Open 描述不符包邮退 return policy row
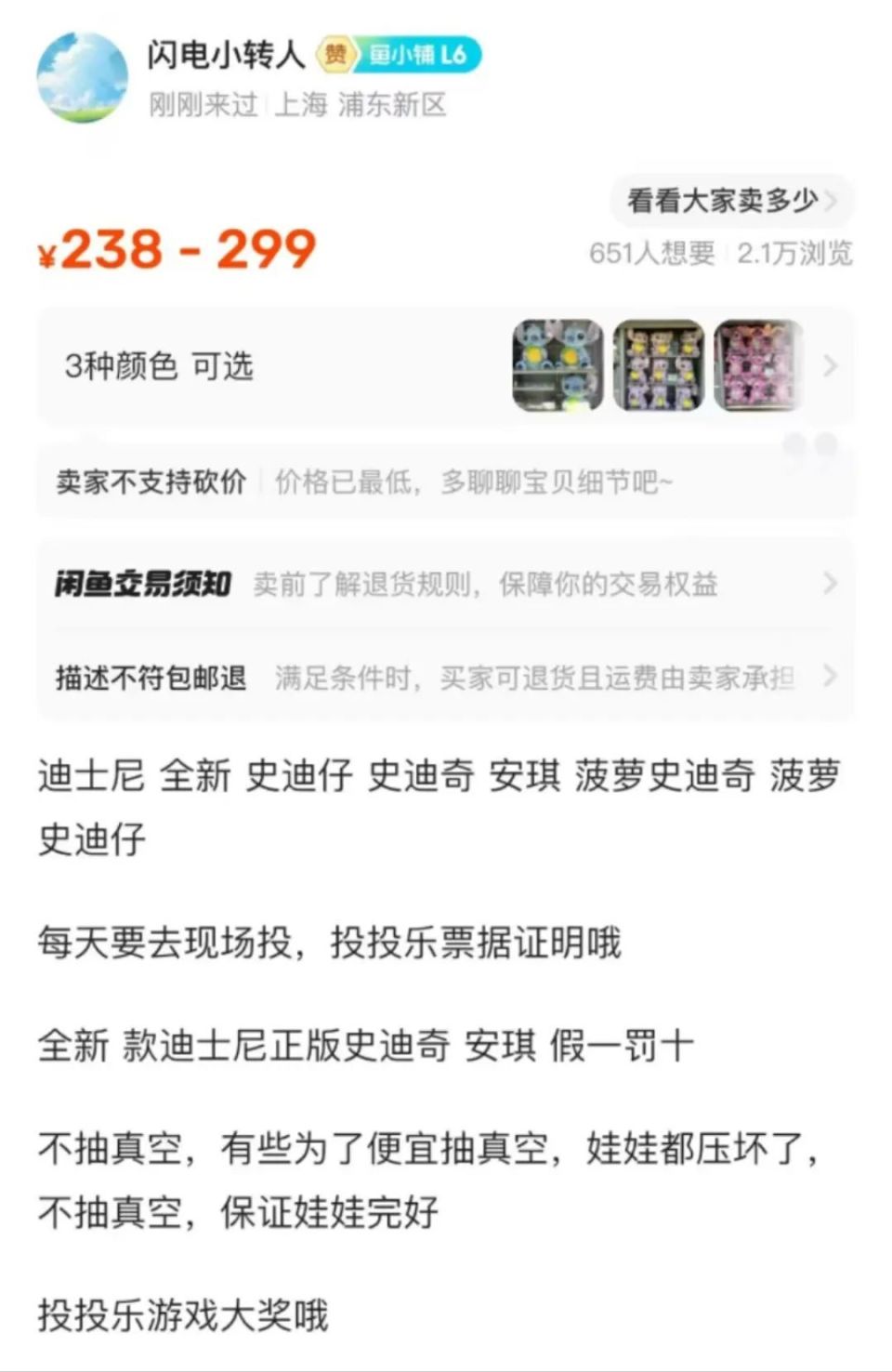892x1372 pixels. click(x=444, y=677)
